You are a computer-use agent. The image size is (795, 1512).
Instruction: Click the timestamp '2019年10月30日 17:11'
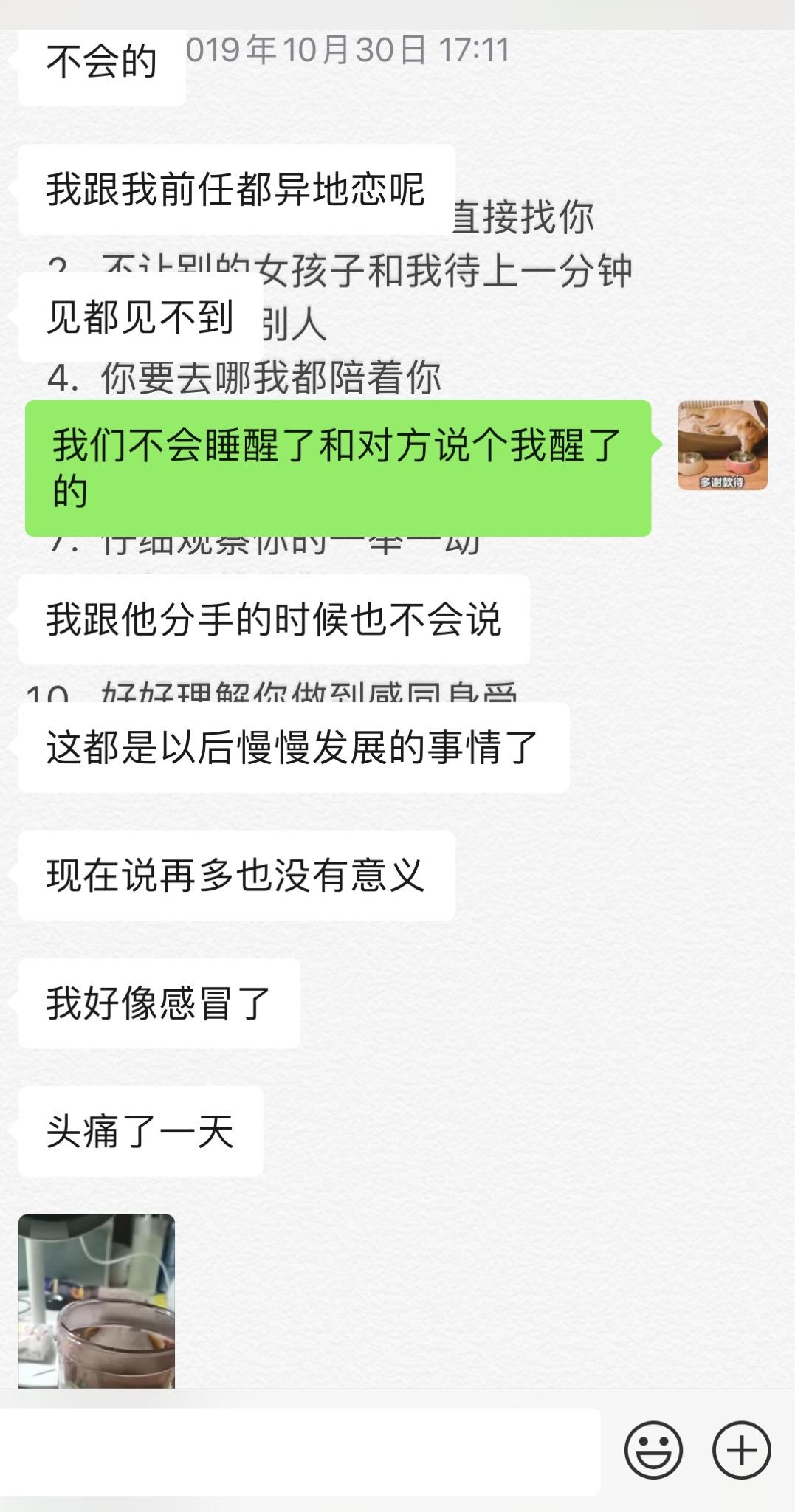tap(347, 52)
